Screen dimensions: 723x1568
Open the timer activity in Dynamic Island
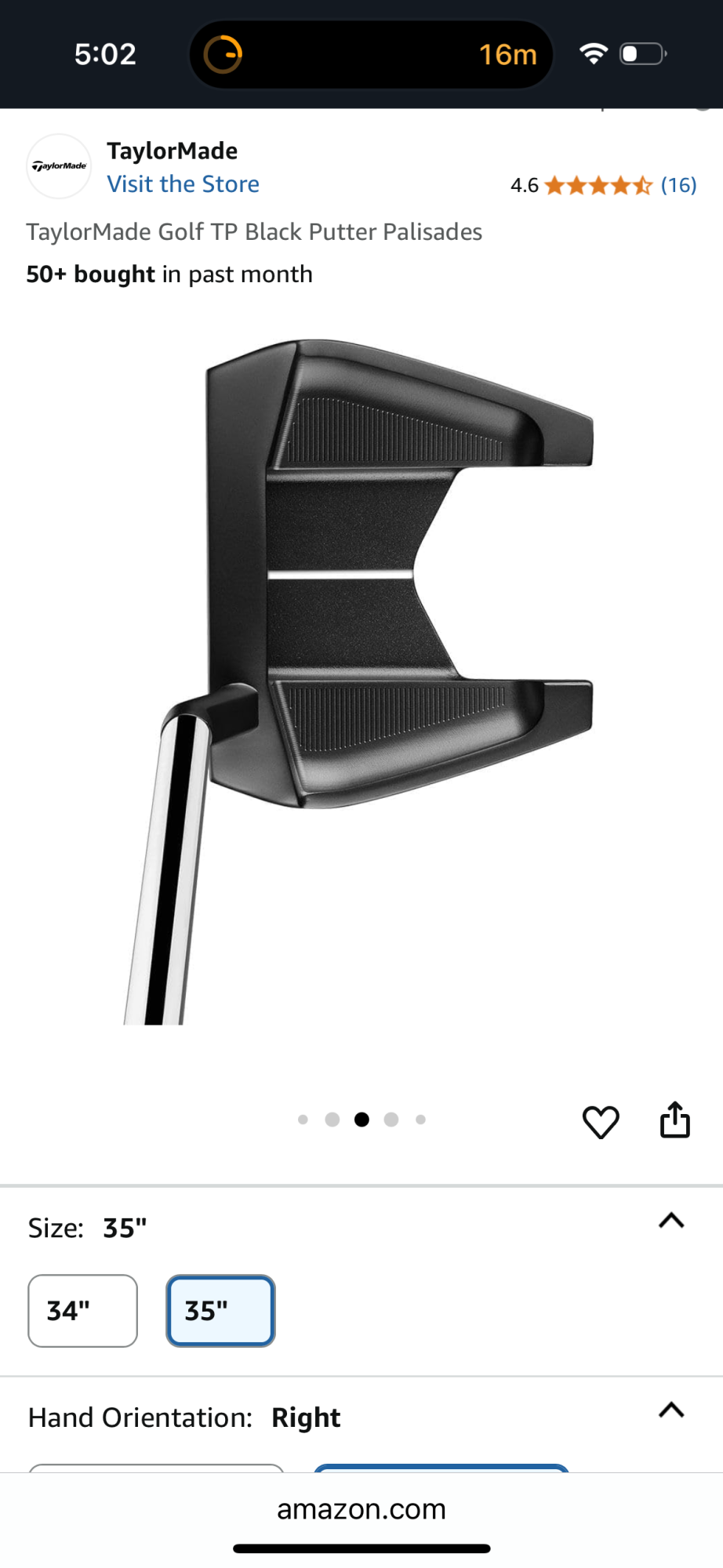[x=371, y=54]
